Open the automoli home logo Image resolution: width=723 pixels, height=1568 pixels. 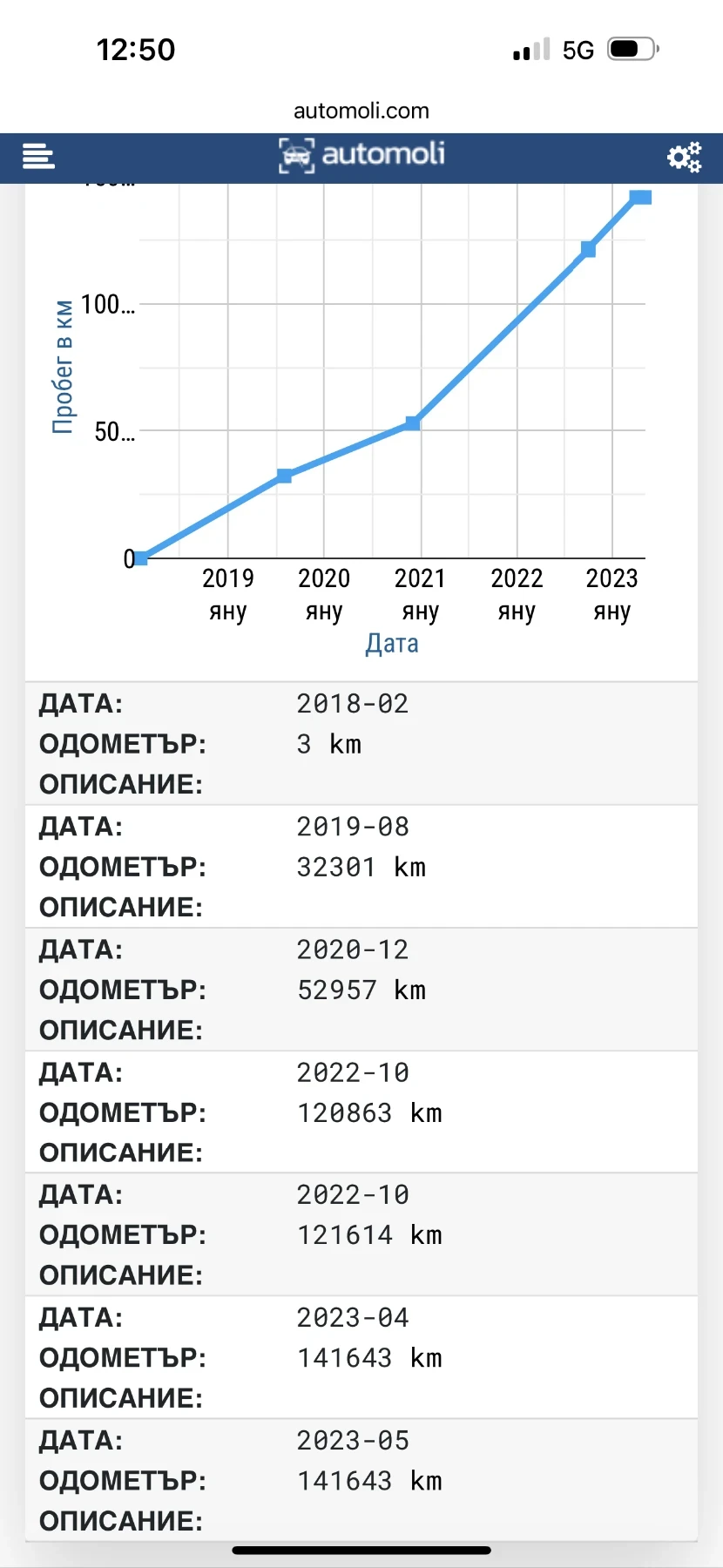point(361,155)
